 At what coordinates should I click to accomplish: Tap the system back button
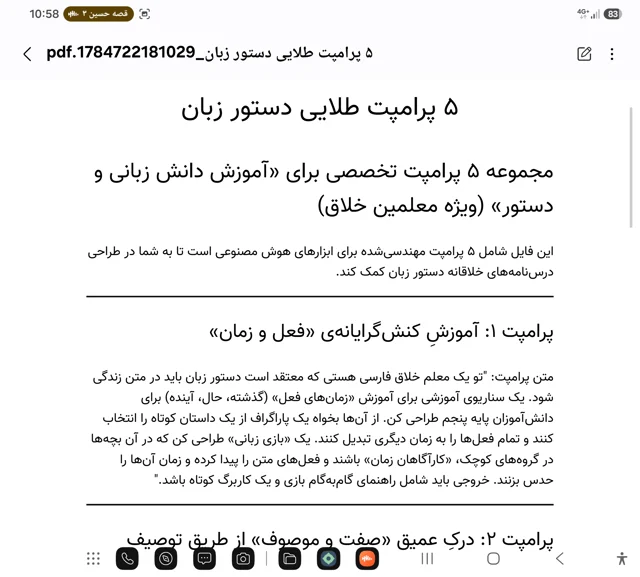[x=560, y=559]
